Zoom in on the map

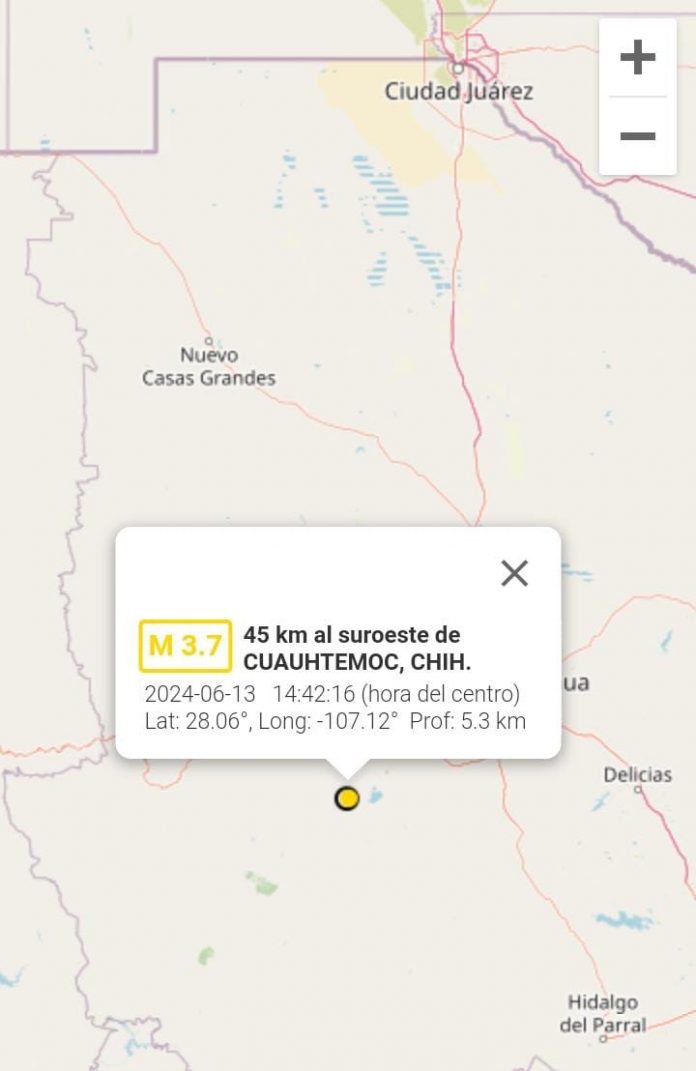coord(637,58)
